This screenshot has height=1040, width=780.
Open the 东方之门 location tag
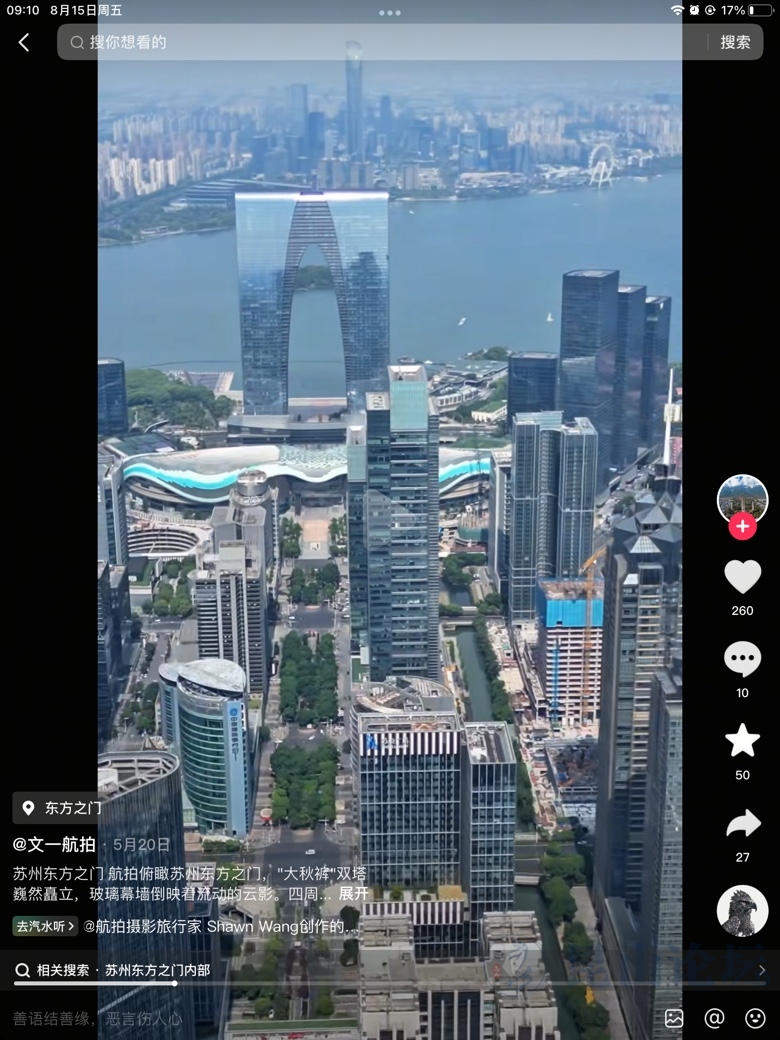tap(60, 808)
